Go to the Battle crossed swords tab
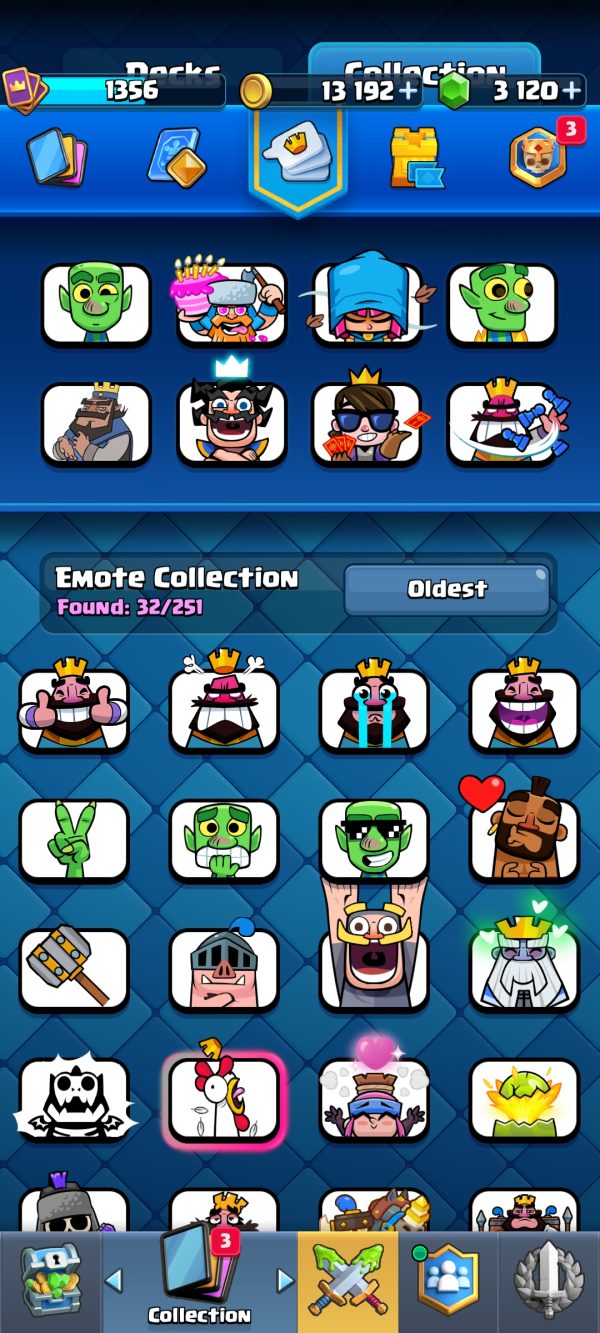Viewport: 600px width, 1333px height. (347, 1282)
